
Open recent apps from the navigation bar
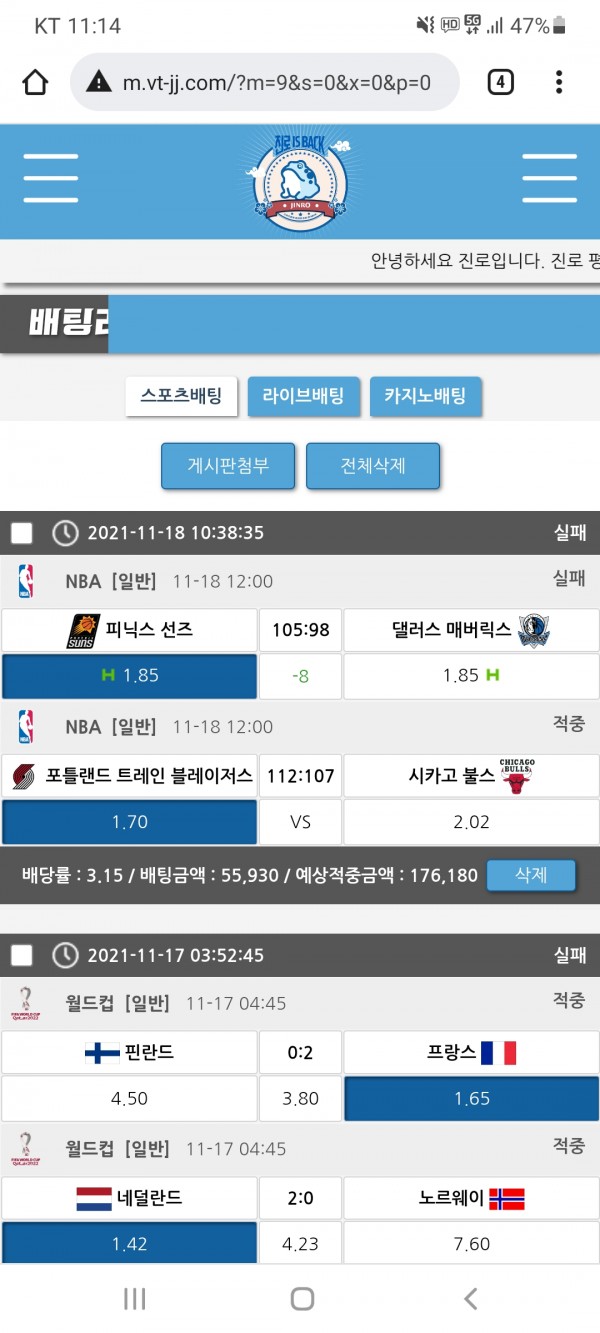point(135,1298)
